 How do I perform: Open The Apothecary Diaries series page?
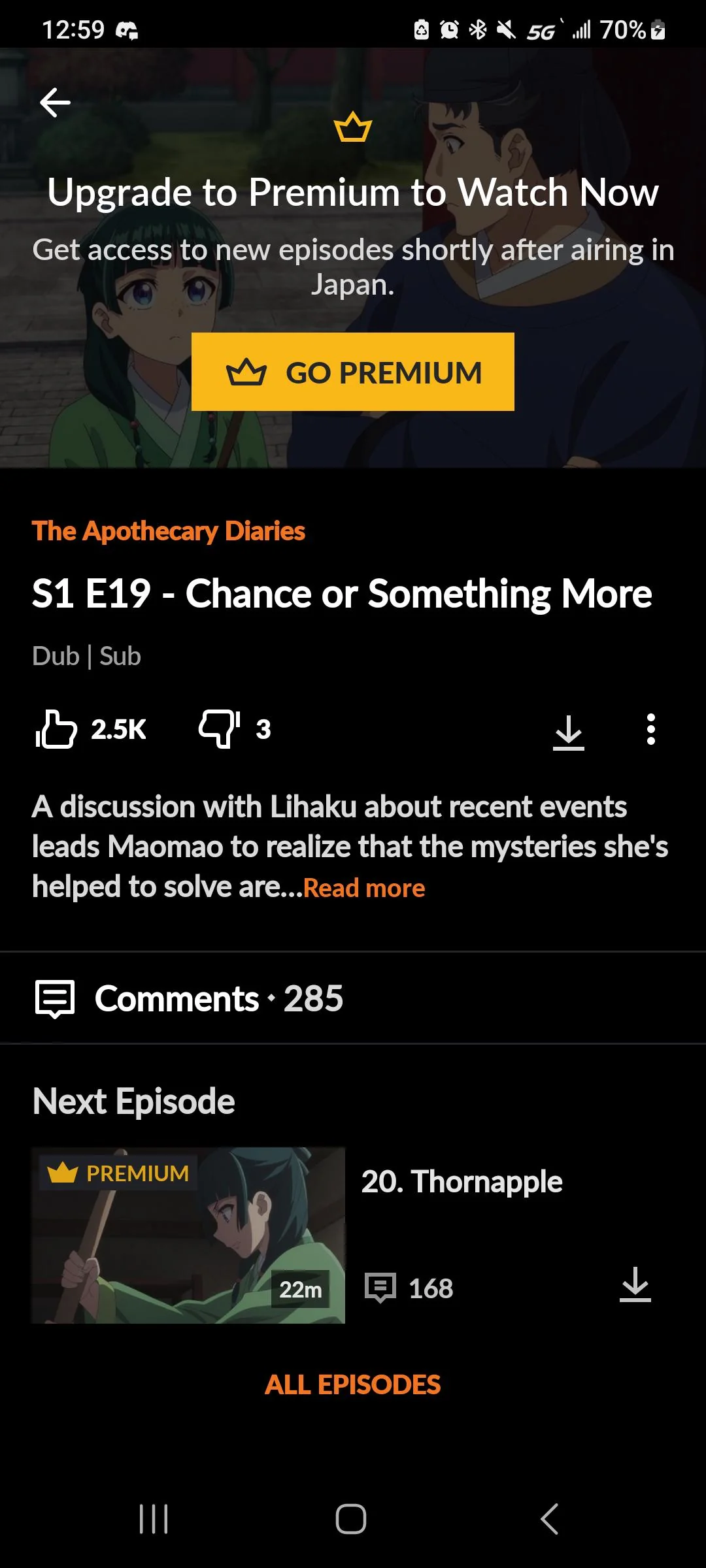click(168, 531)
